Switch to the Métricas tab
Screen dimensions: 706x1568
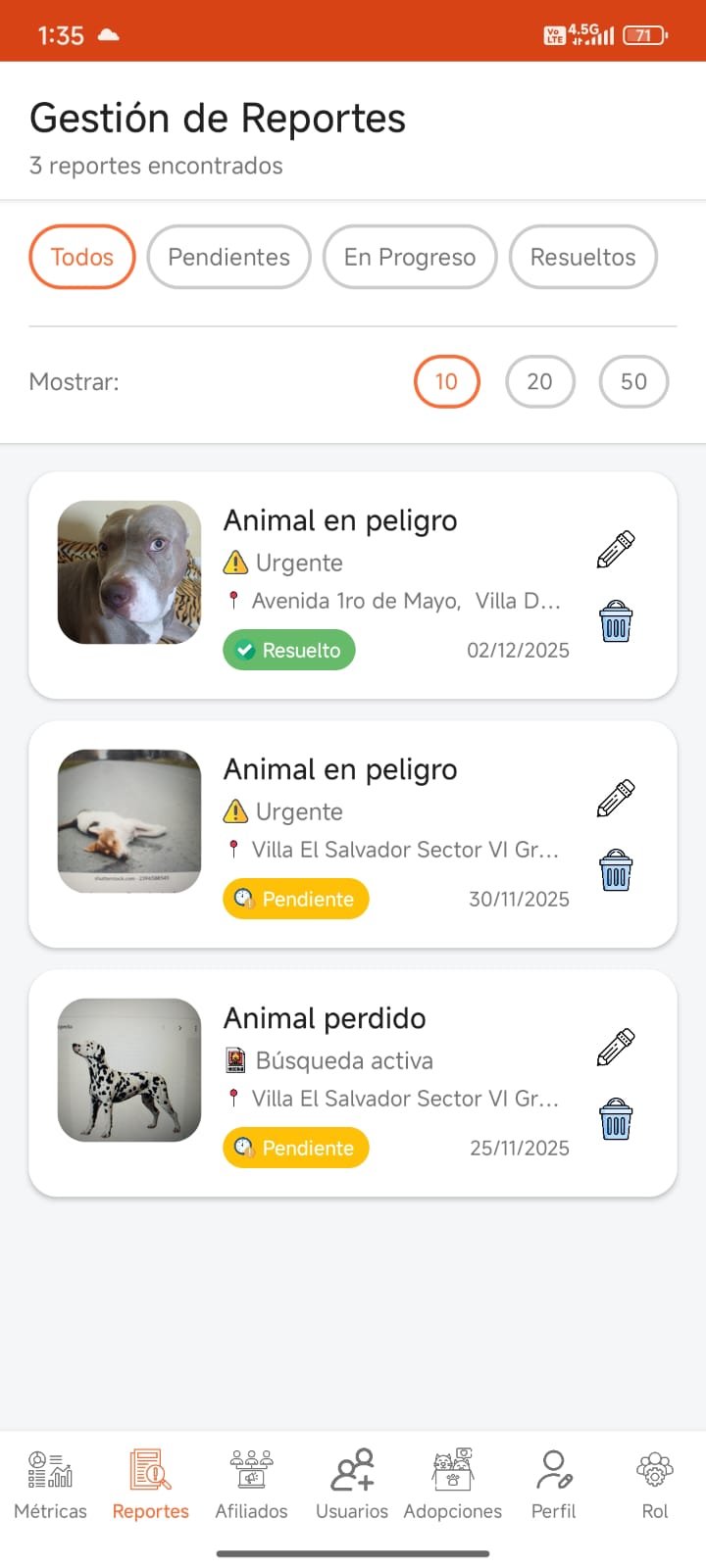tap(50, 1484)
